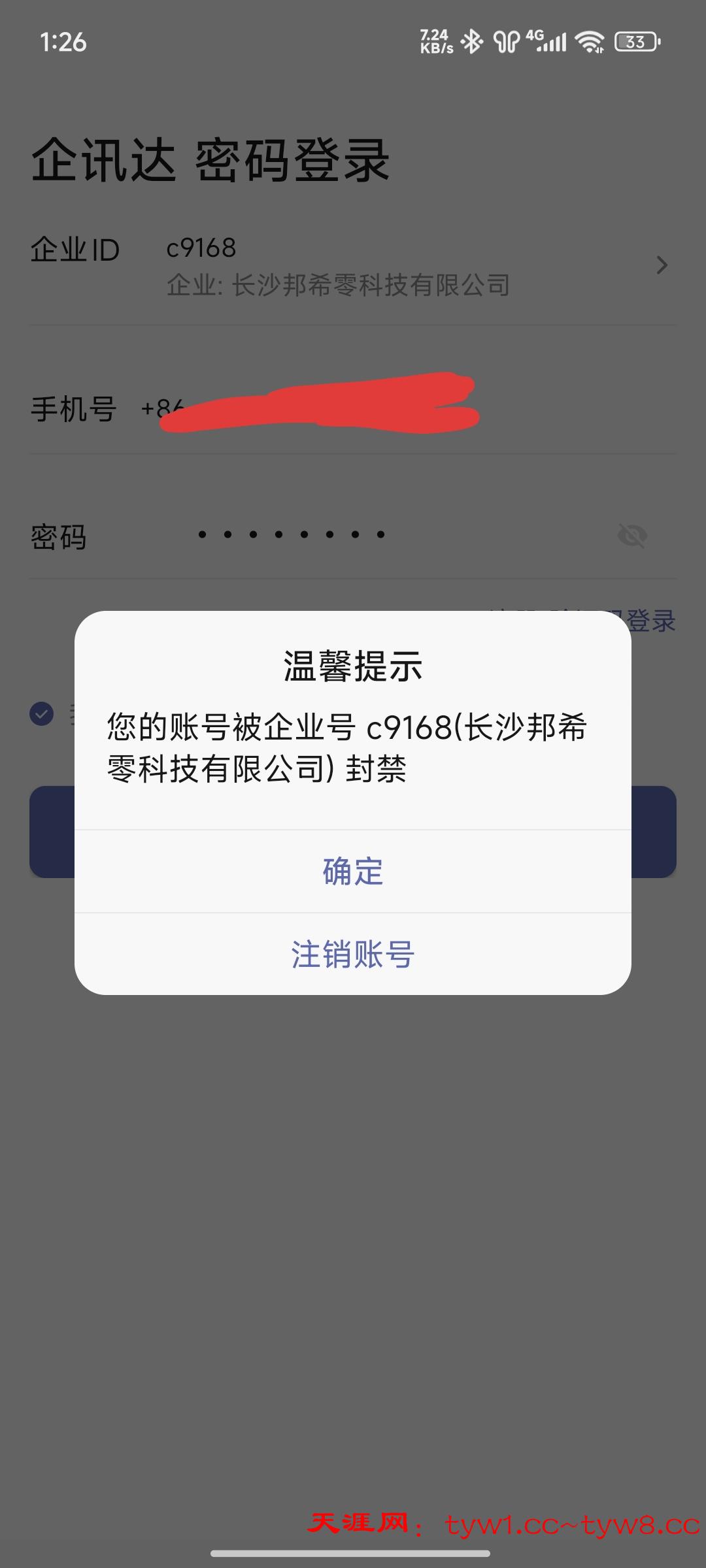706x1568 pixels.
Task: Uncheck the agreement checkbox
Action: point(42,713)
